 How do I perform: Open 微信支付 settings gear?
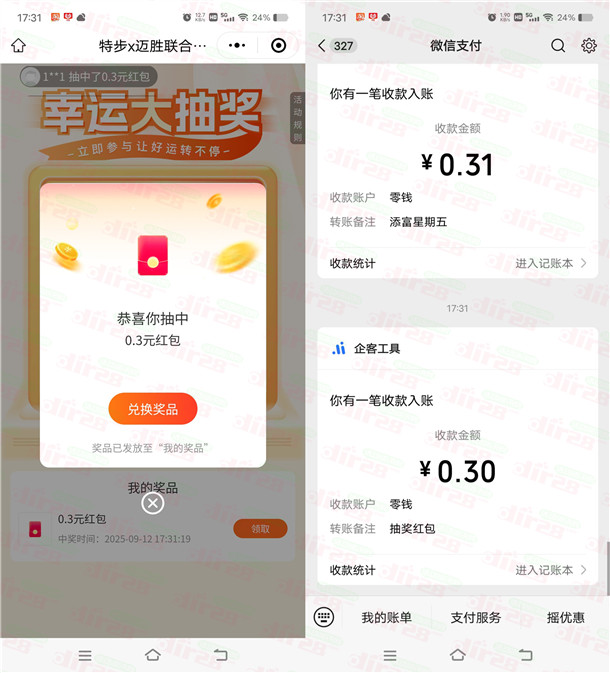pos(588,46)
